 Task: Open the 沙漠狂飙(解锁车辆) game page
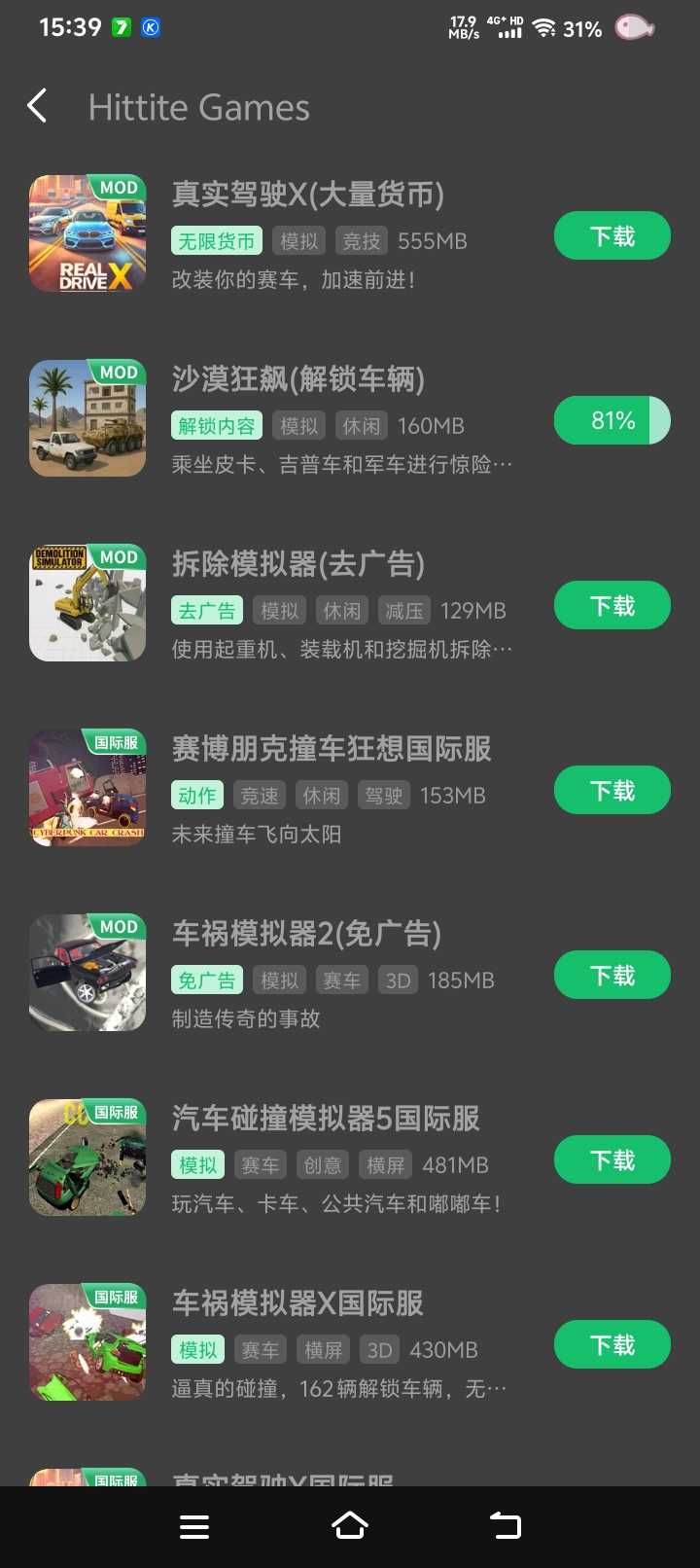pos(297,379)
